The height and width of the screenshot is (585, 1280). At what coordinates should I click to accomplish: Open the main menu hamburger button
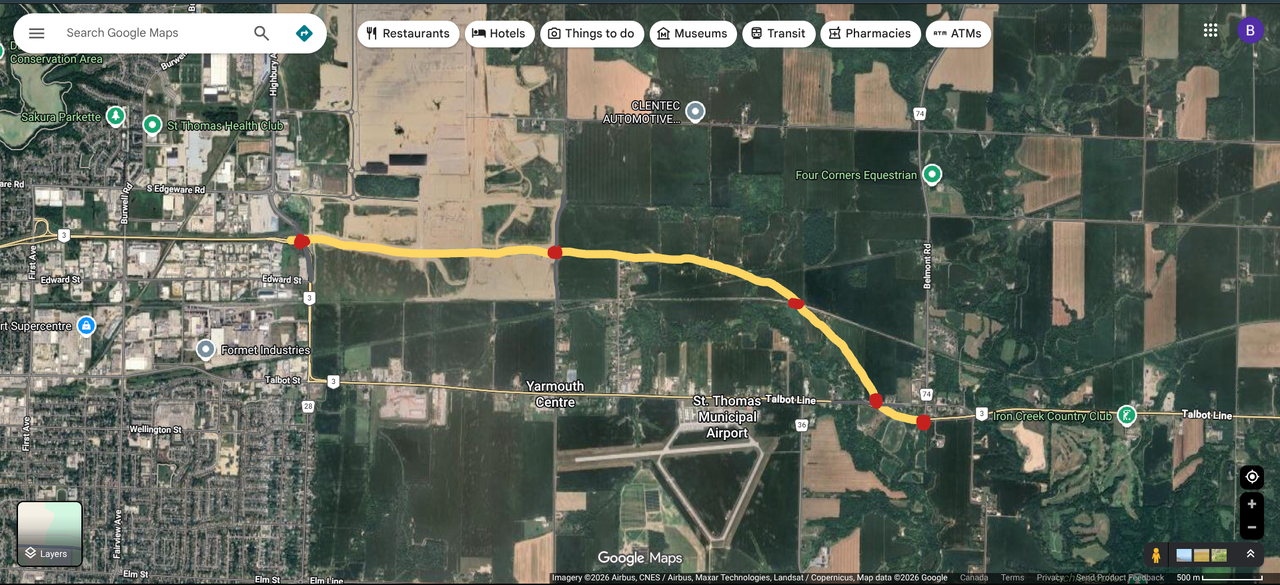[x=37, y=33]
